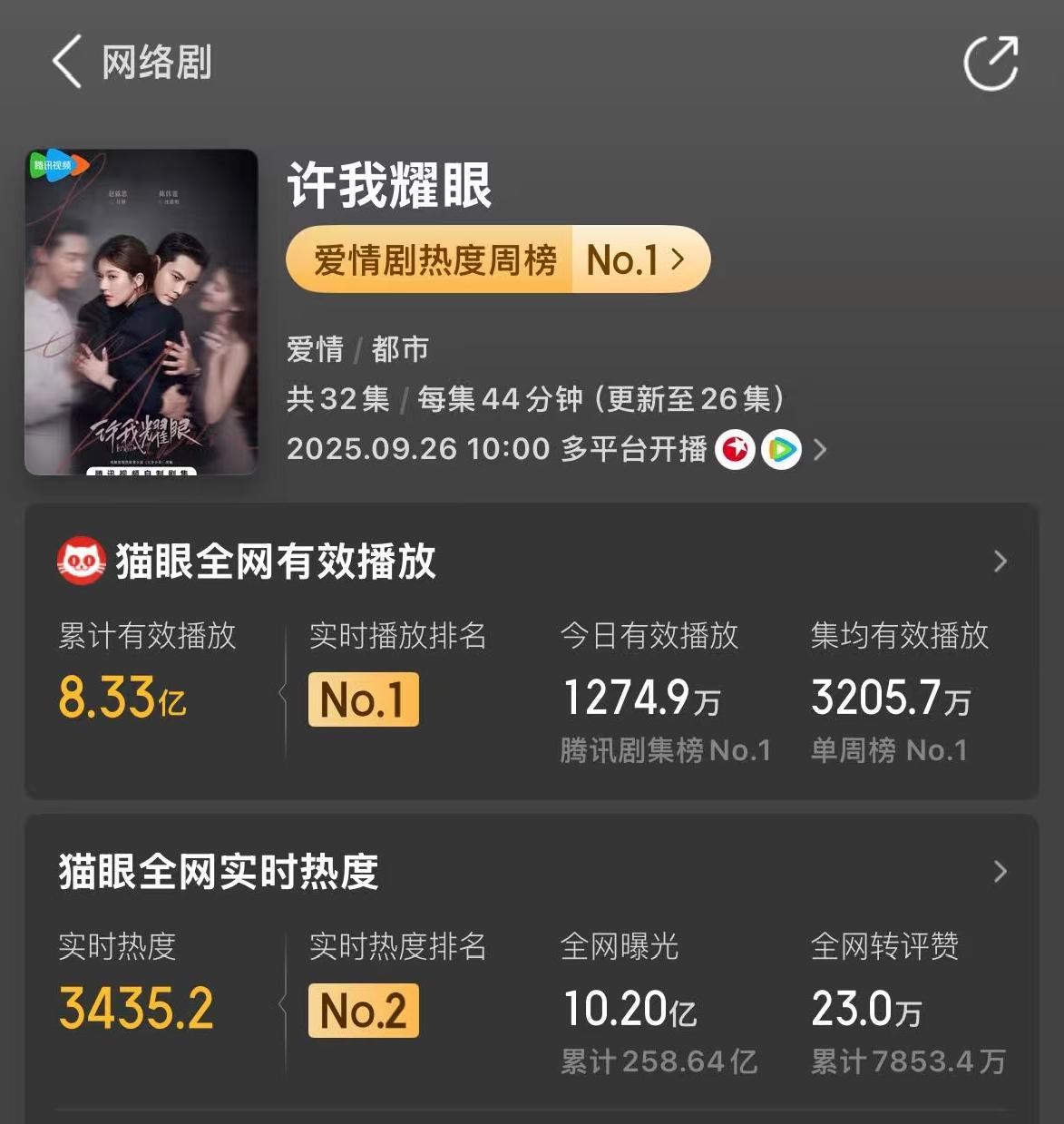Image resolution: width=1064 pixels, height=1124 pixels.
Task: Open the 许我耀眼 poster image
Action: point(142,312)
